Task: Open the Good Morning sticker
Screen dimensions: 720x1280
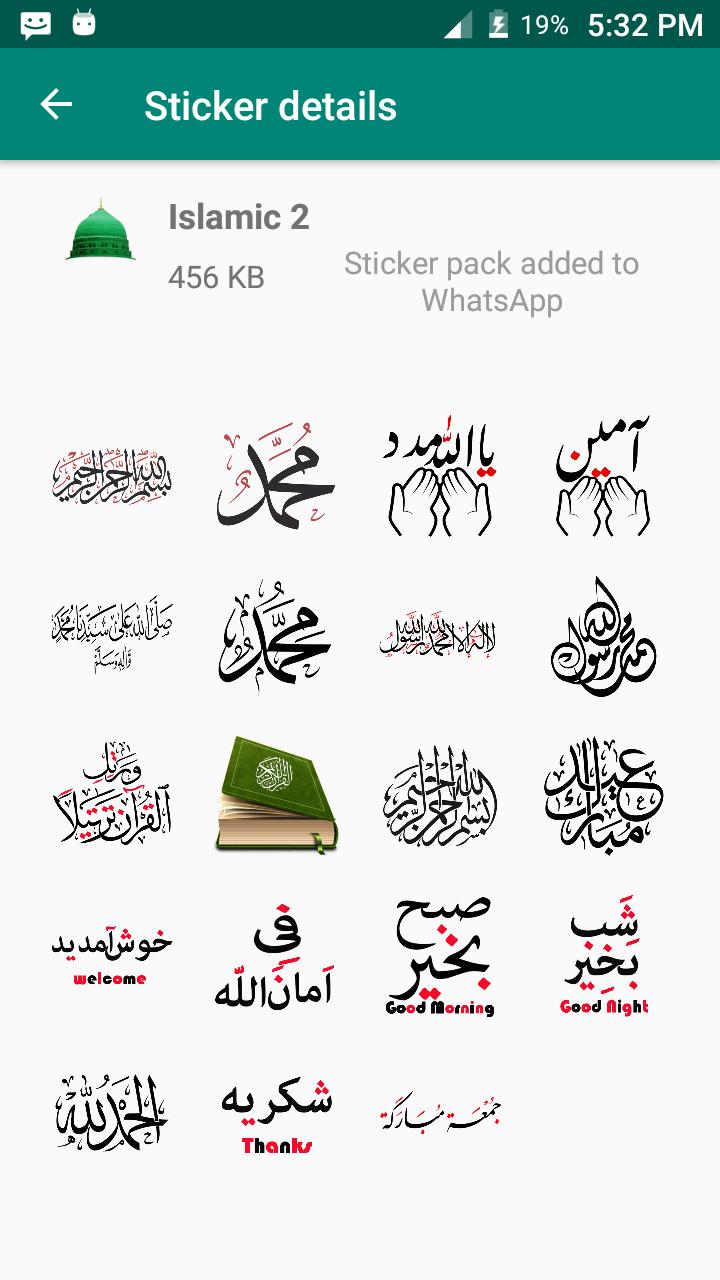Action: click(x=440, y=957)
